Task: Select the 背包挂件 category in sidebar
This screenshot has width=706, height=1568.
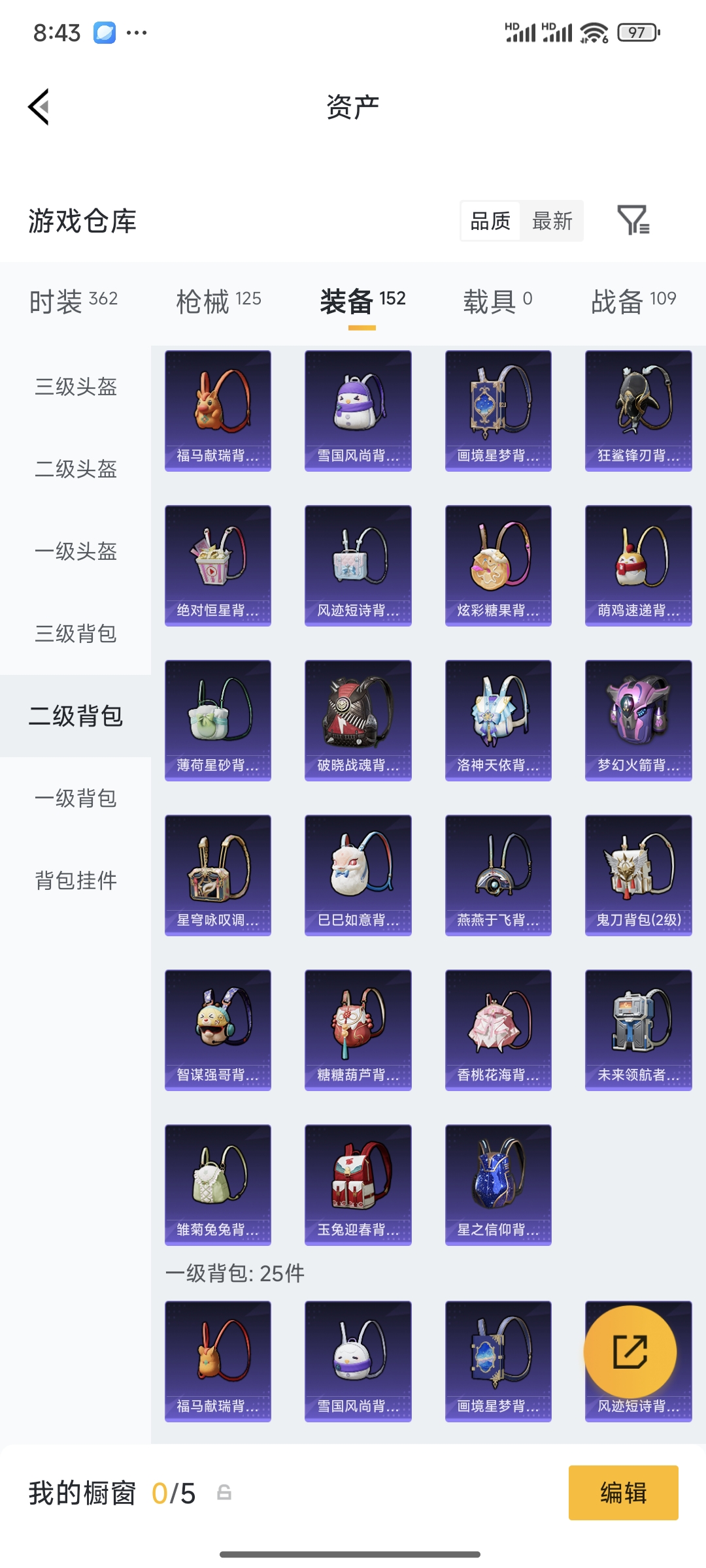Action: pyautogui.click(x=75, y=881)
